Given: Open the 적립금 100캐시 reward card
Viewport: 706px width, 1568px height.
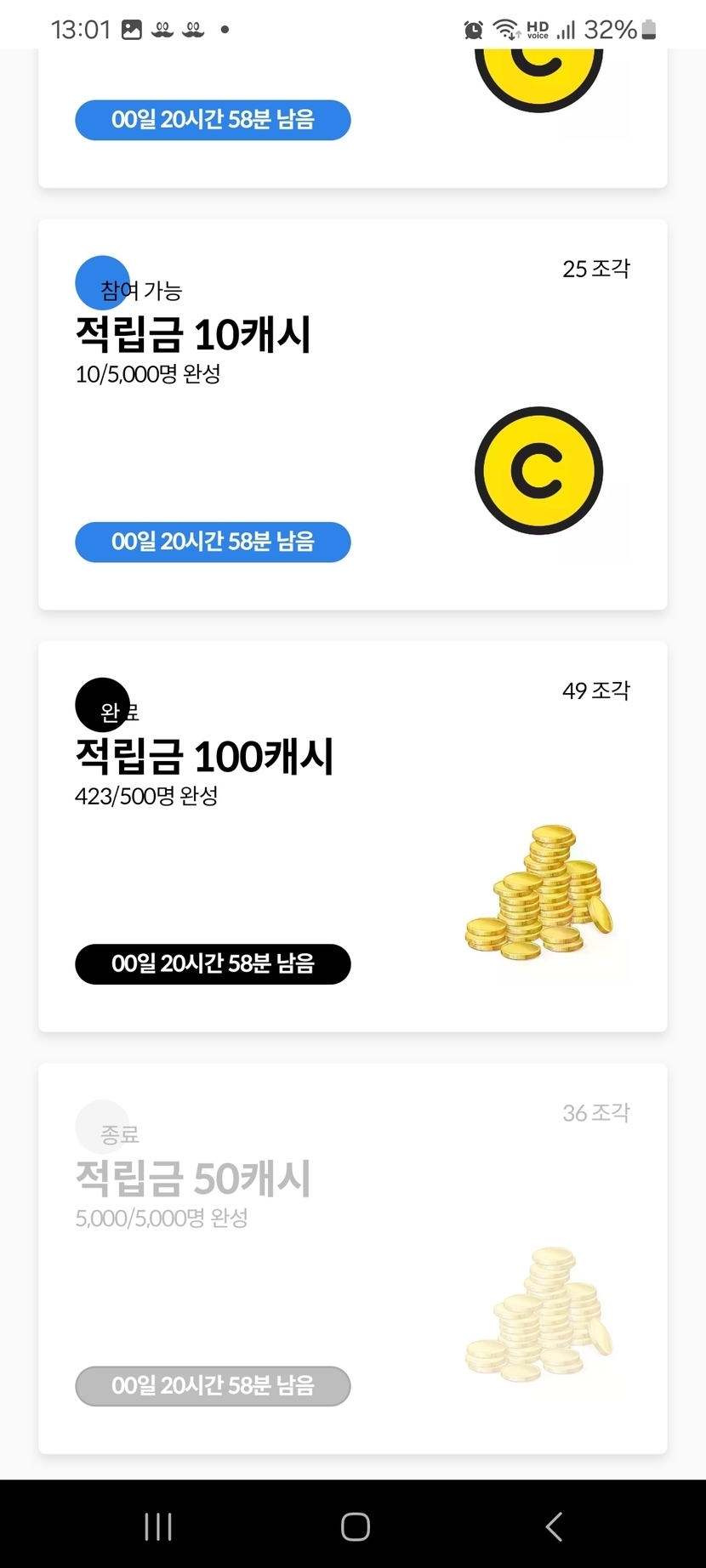Looking at the screenshot, I should point(352,836).
